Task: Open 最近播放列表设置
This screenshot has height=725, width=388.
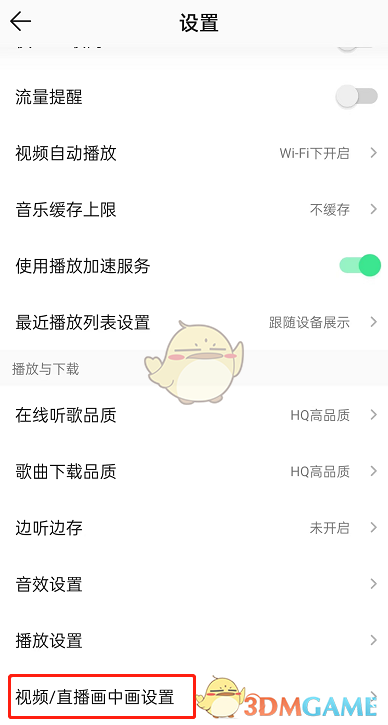Action: [x=194, y=322]
